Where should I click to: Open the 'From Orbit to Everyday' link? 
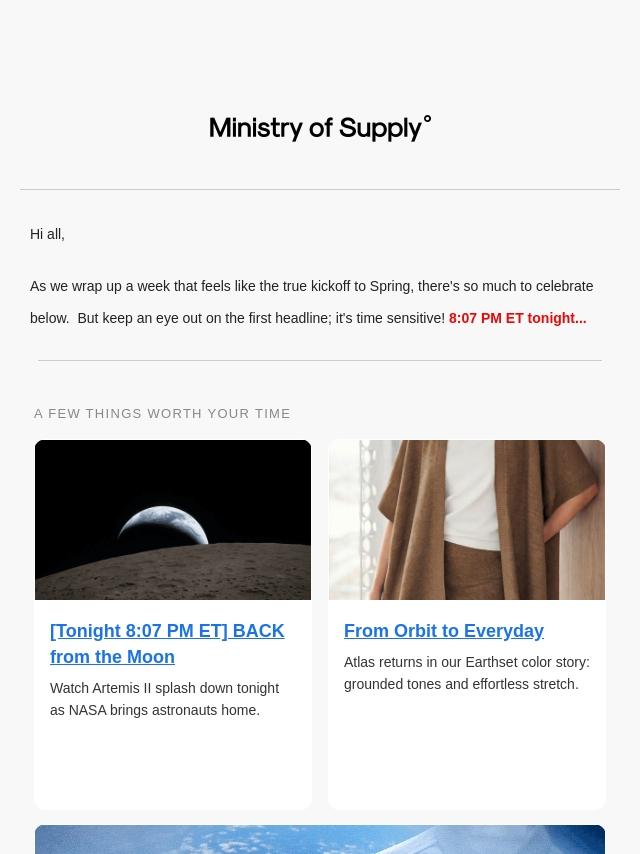coord(443,631)
